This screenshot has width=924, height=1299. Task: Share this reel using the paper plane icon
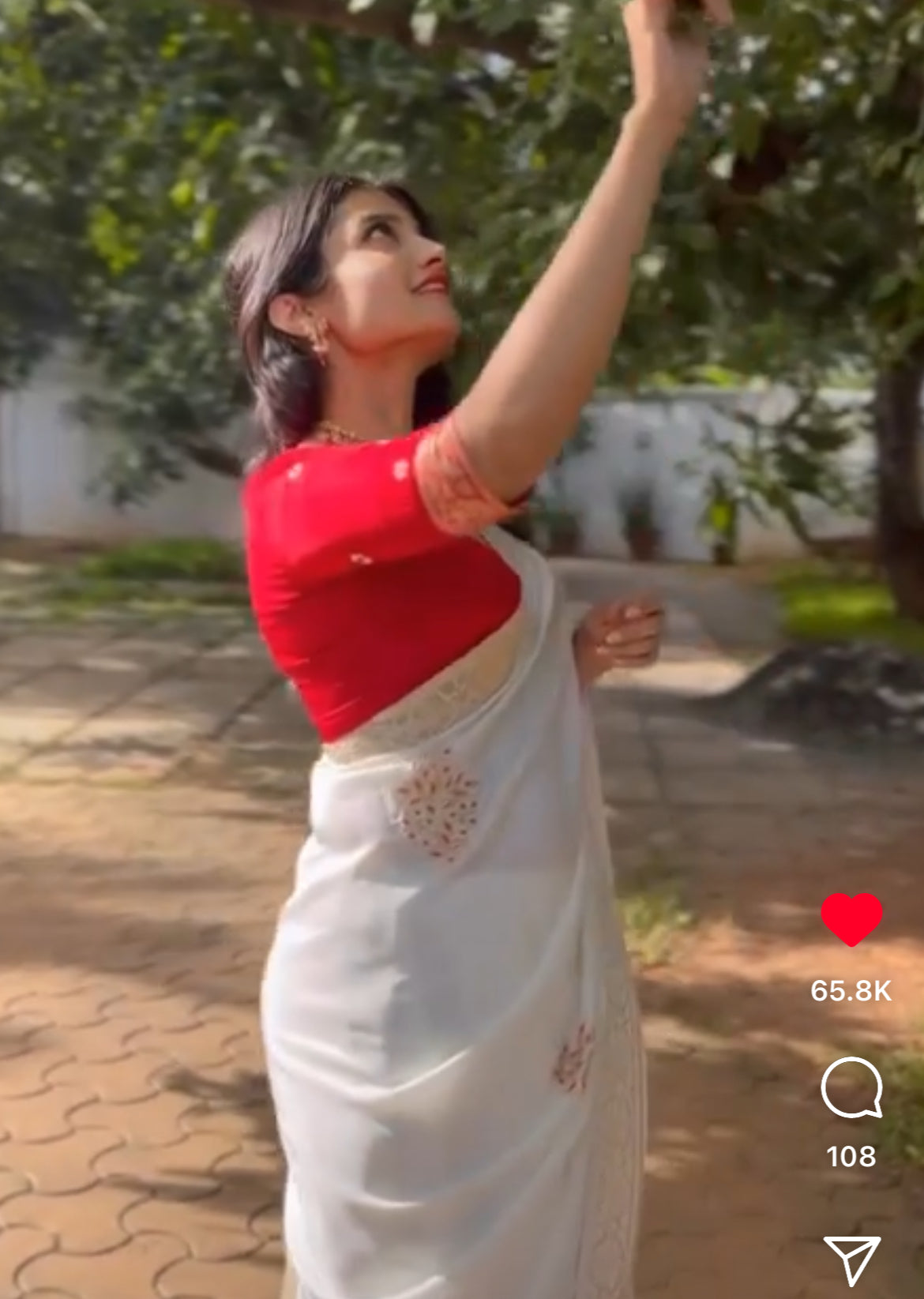851,1259
